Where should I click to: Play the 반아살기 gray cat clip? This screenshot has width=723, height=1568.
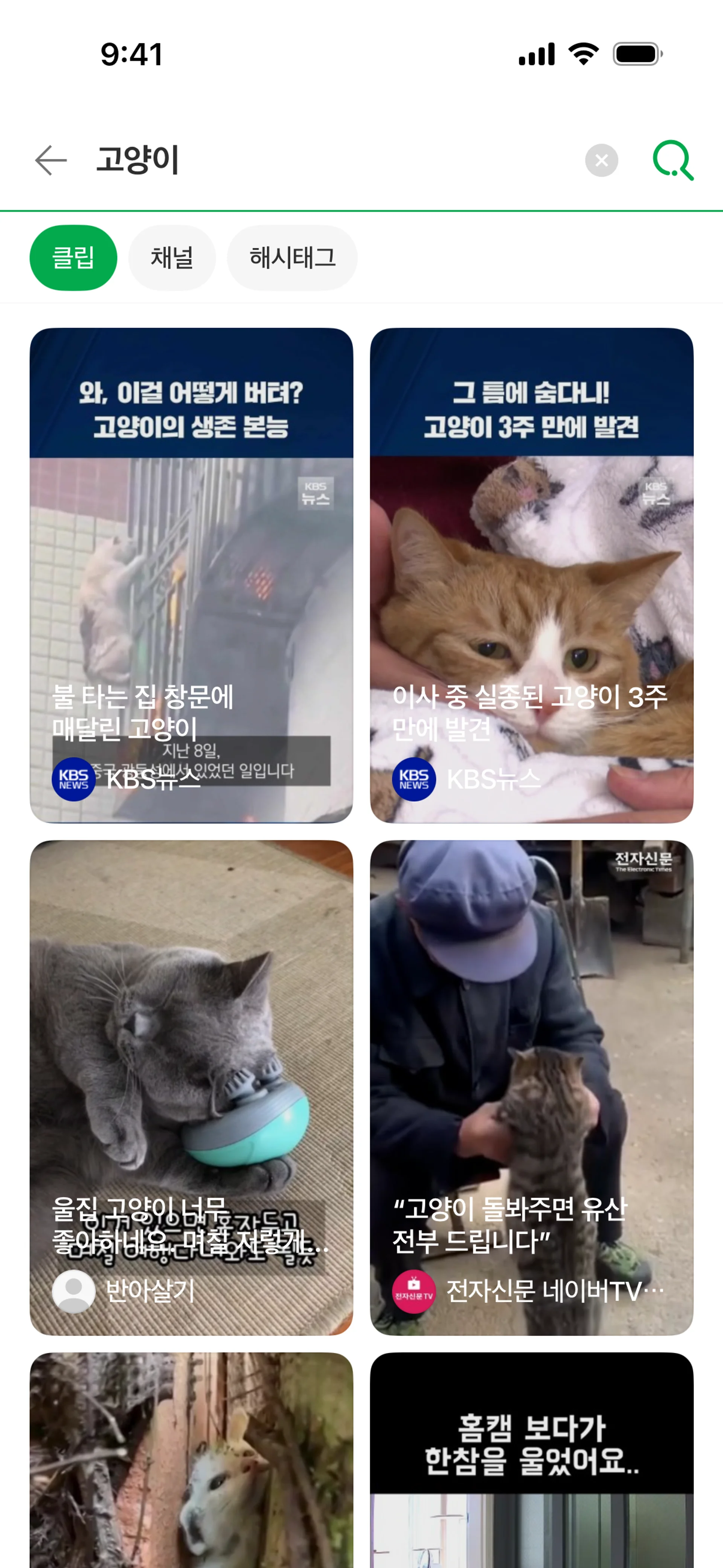(x=191, y=1088)
